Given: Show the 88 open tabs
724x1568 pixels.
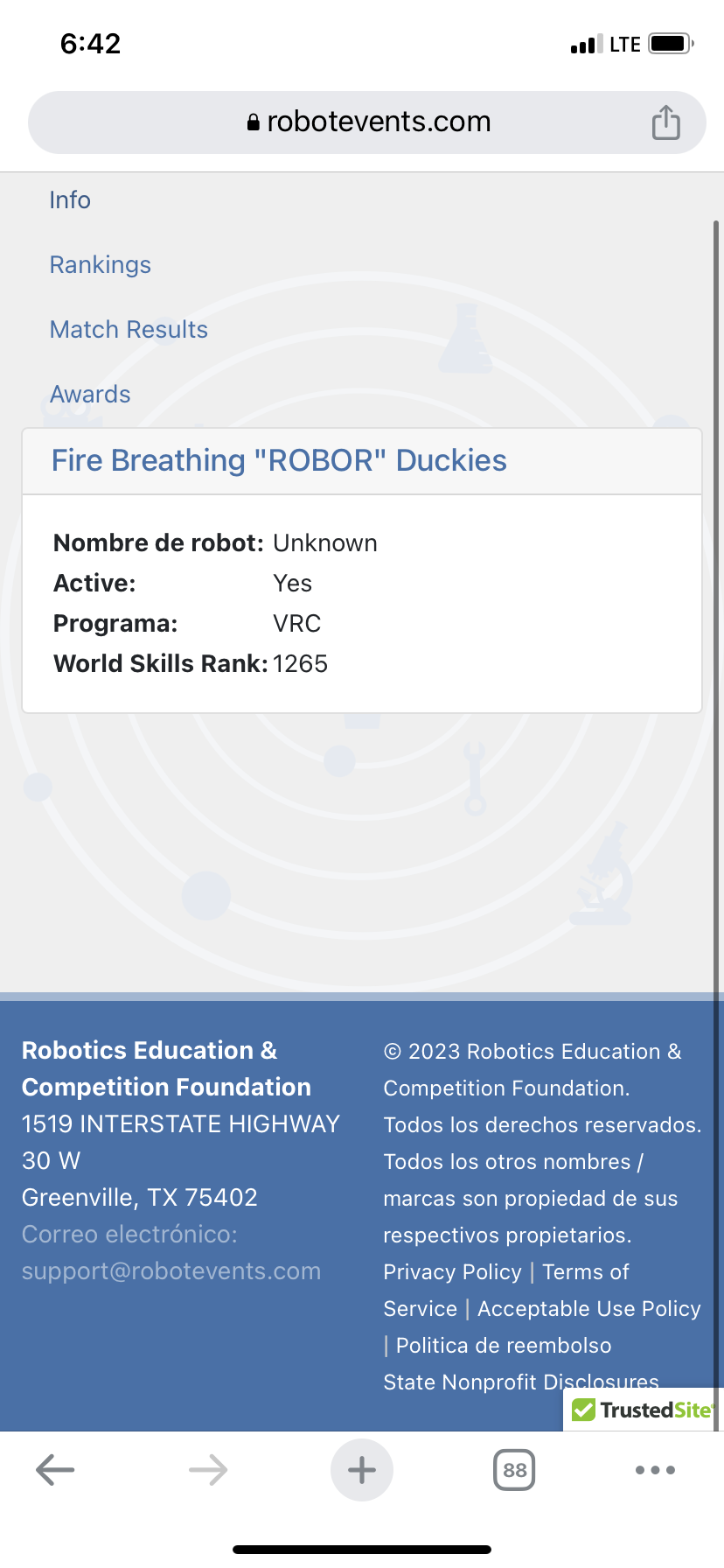Looking at the screenshot, I should (514, 1470).
